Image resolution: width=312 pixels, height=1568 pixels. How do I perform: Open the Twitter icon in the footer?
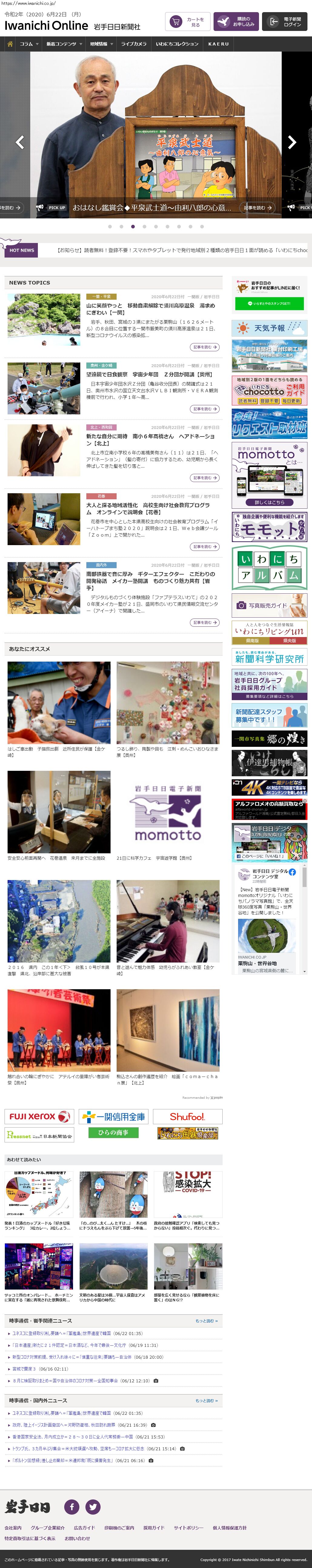click(x=93, y=1506)
